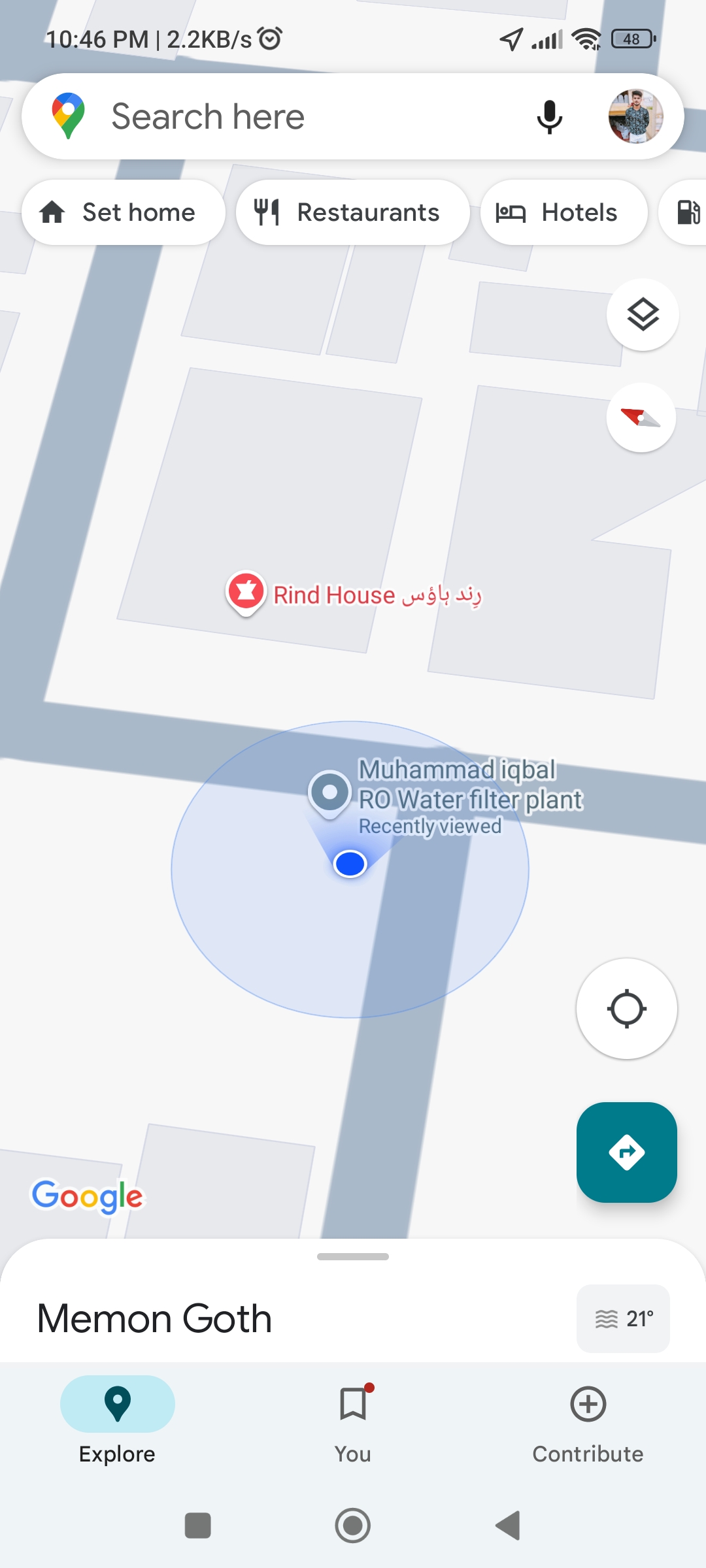Center map on my location
706x1568 pixels.
tap(626, 1009)
